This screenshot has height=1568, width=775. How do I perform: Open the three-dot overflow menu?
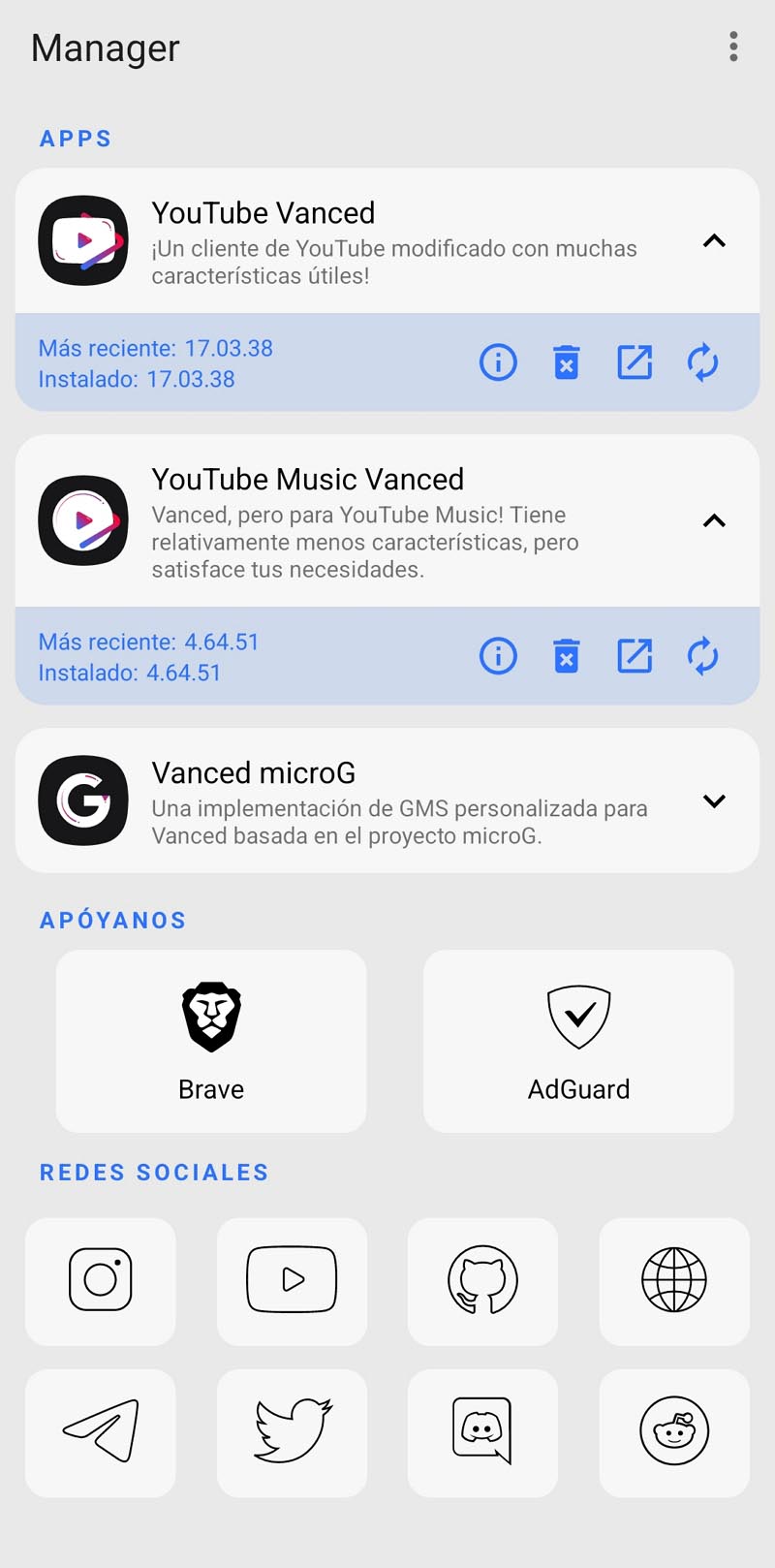click(733, 47)
